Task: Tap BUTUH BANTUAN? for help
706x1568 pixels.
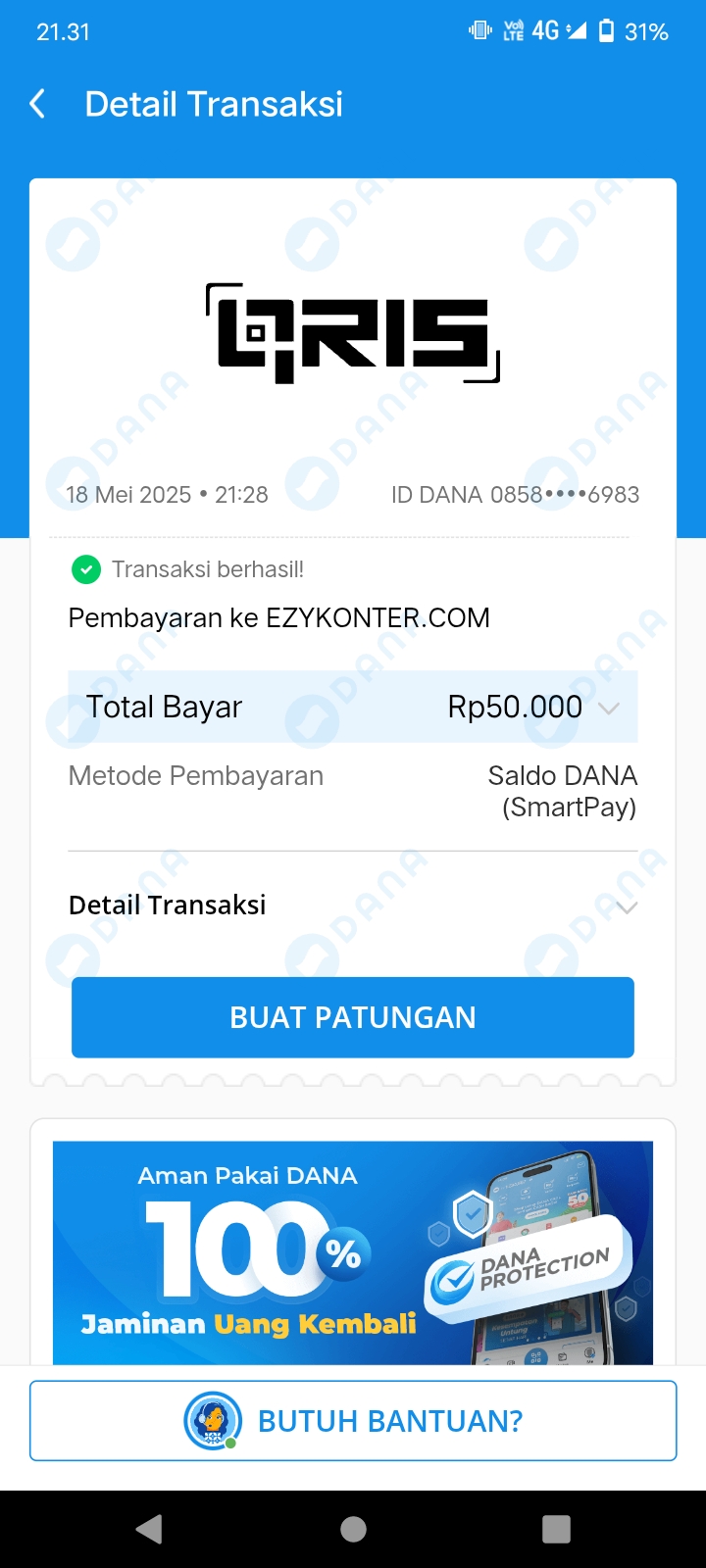Action: (x=353, y=1421)
